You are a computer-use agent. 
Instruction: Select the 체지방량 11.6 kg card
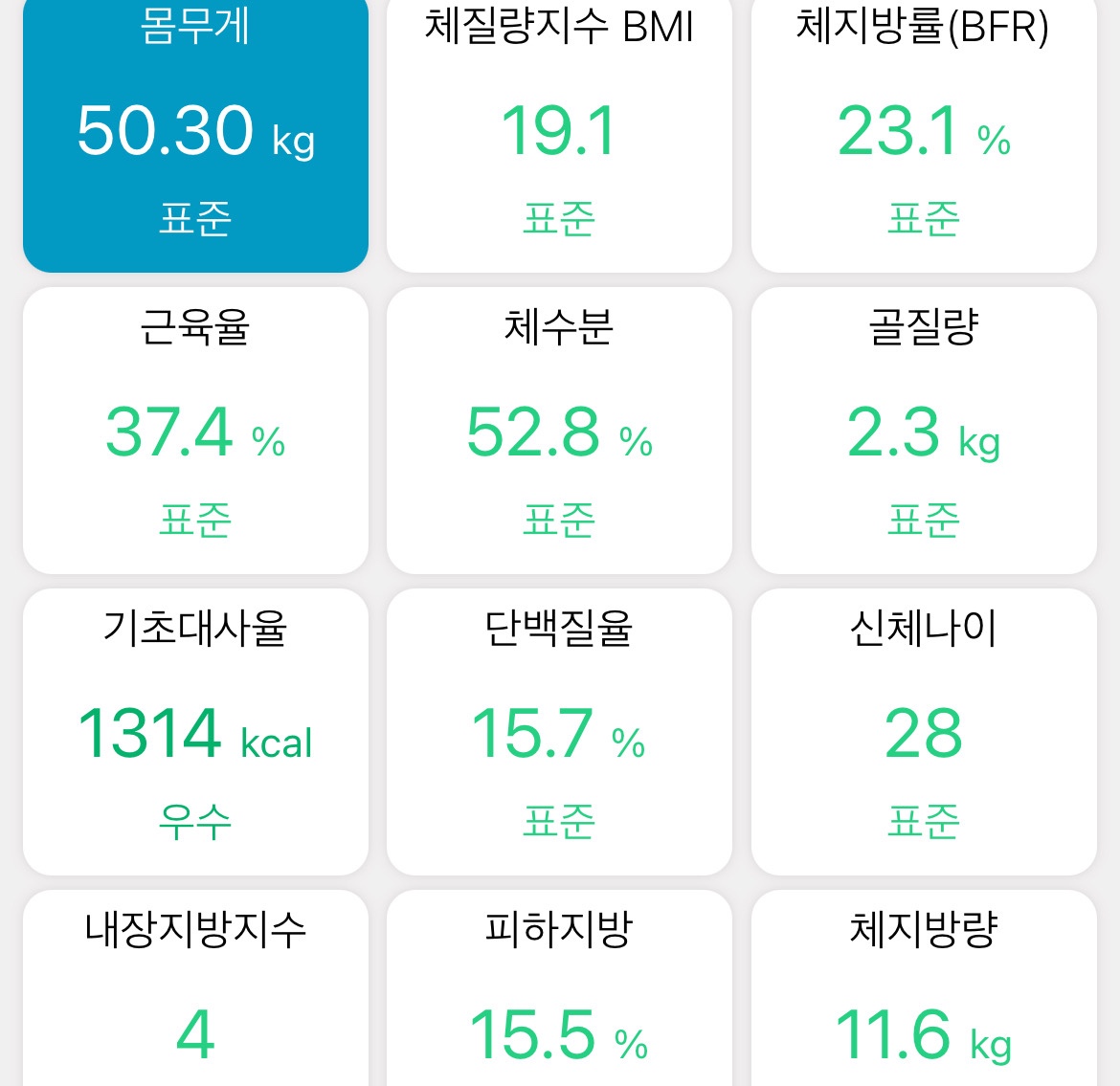[924, 995]
